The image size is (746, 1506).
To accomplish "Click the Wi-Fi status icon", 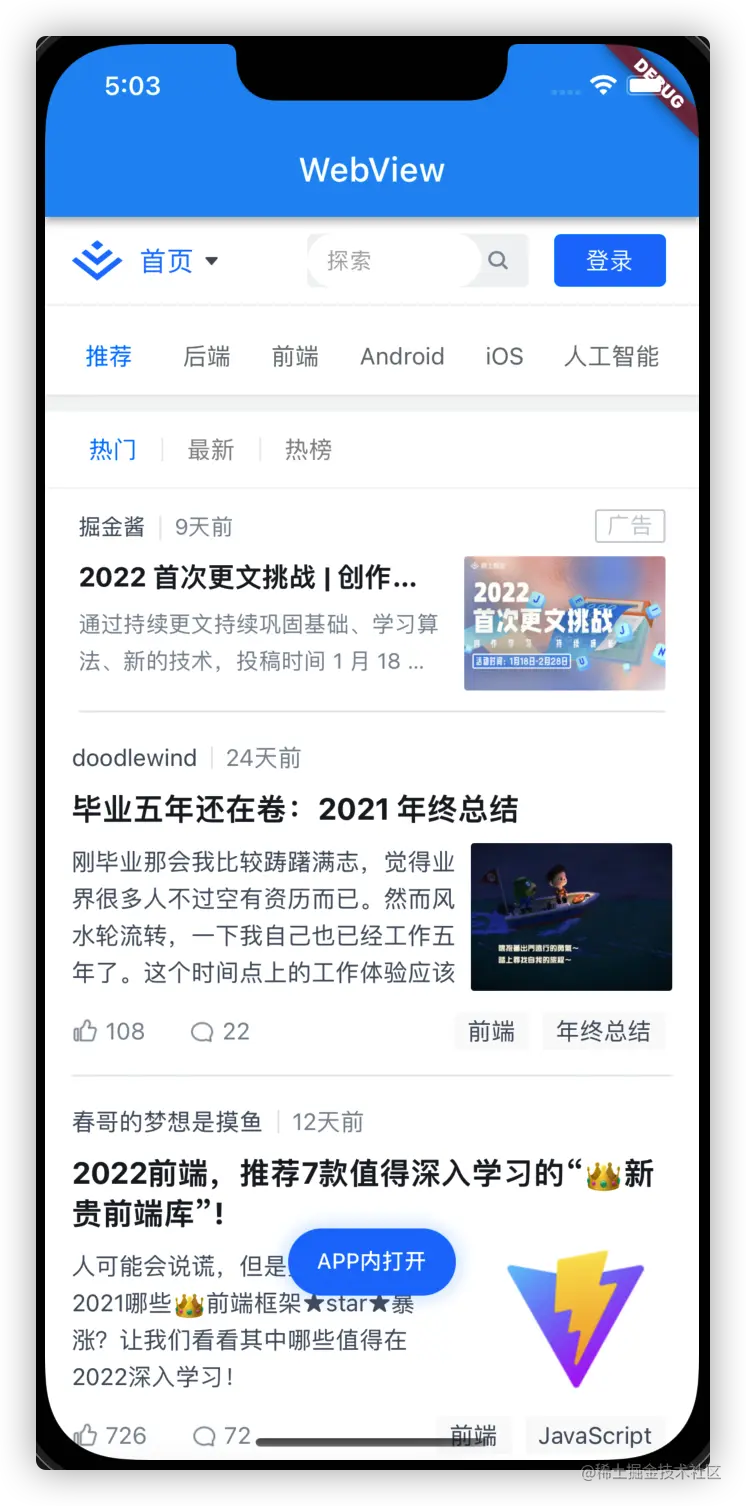I will [x=602, y=86].
